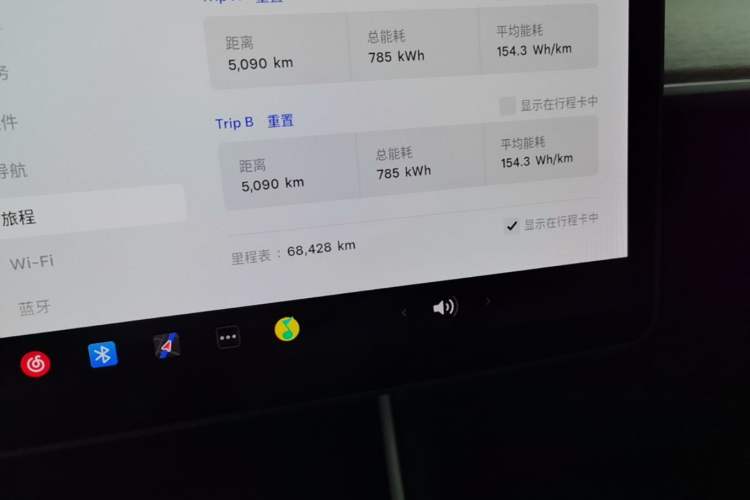This screenshot has height=500, width=750.
Task: Select the 旅程 item in the sidebar
Action: [20, 218]
